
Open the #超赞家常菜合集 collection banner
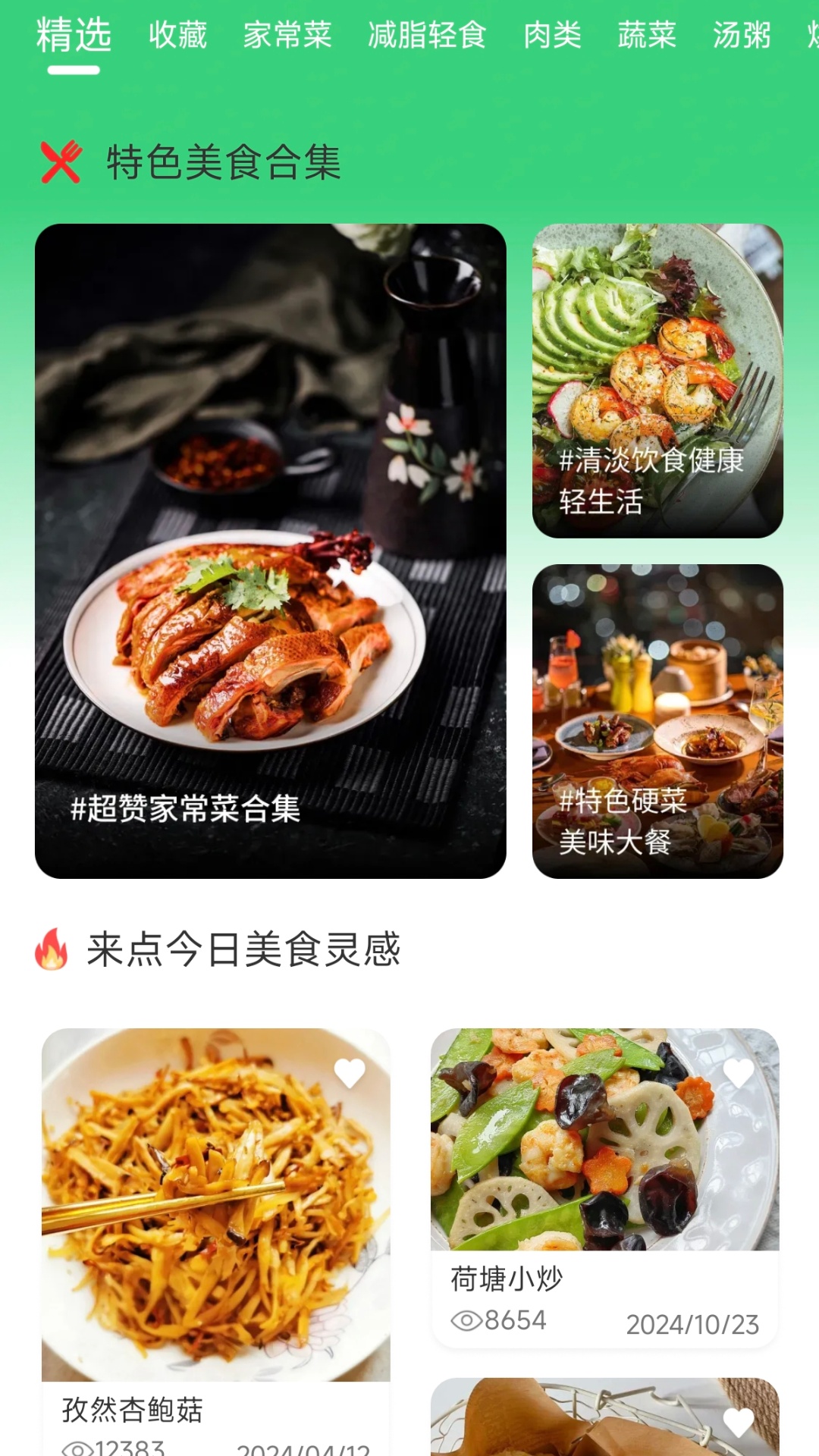click(x=273, y=550)
